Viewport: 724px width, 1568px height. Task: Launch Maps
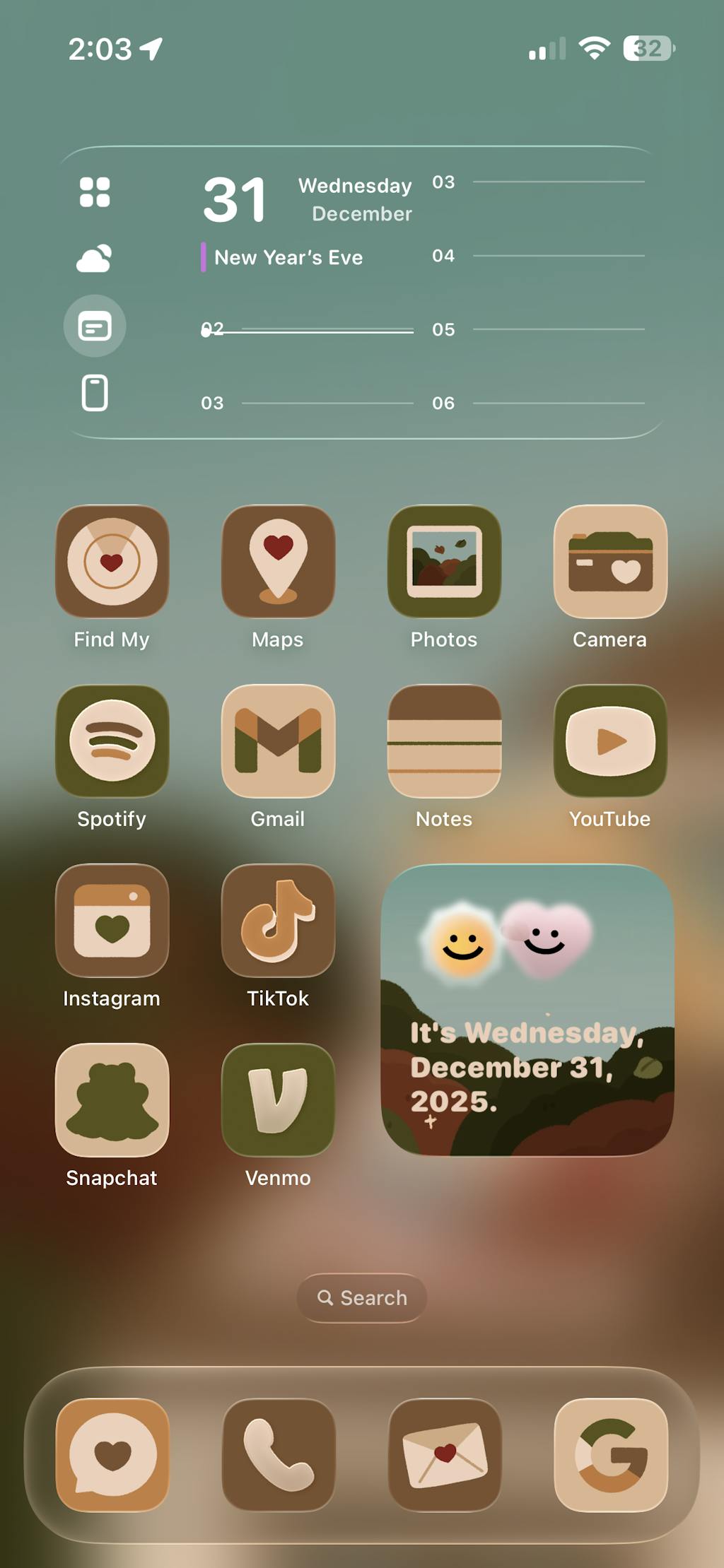[x=278, y=562]
